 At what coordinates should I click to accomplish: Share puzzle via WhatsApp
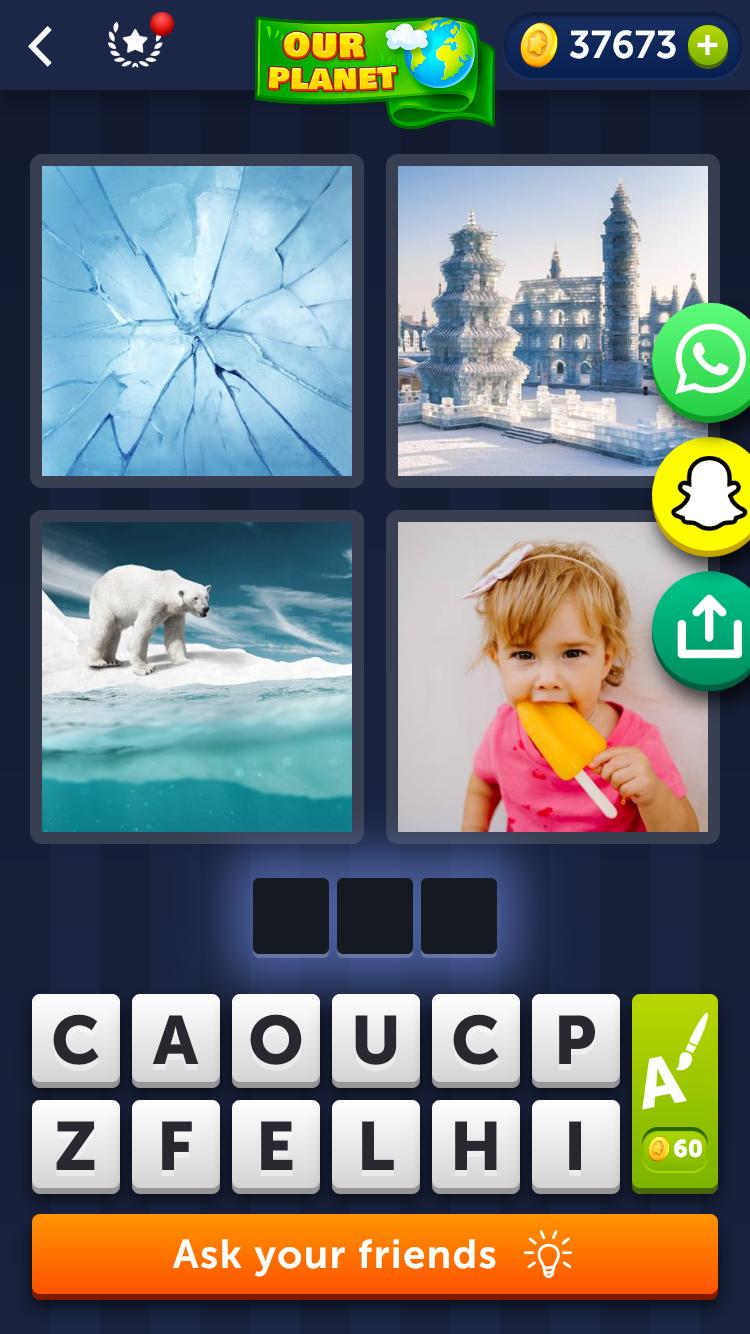click(x=710, y=360)
